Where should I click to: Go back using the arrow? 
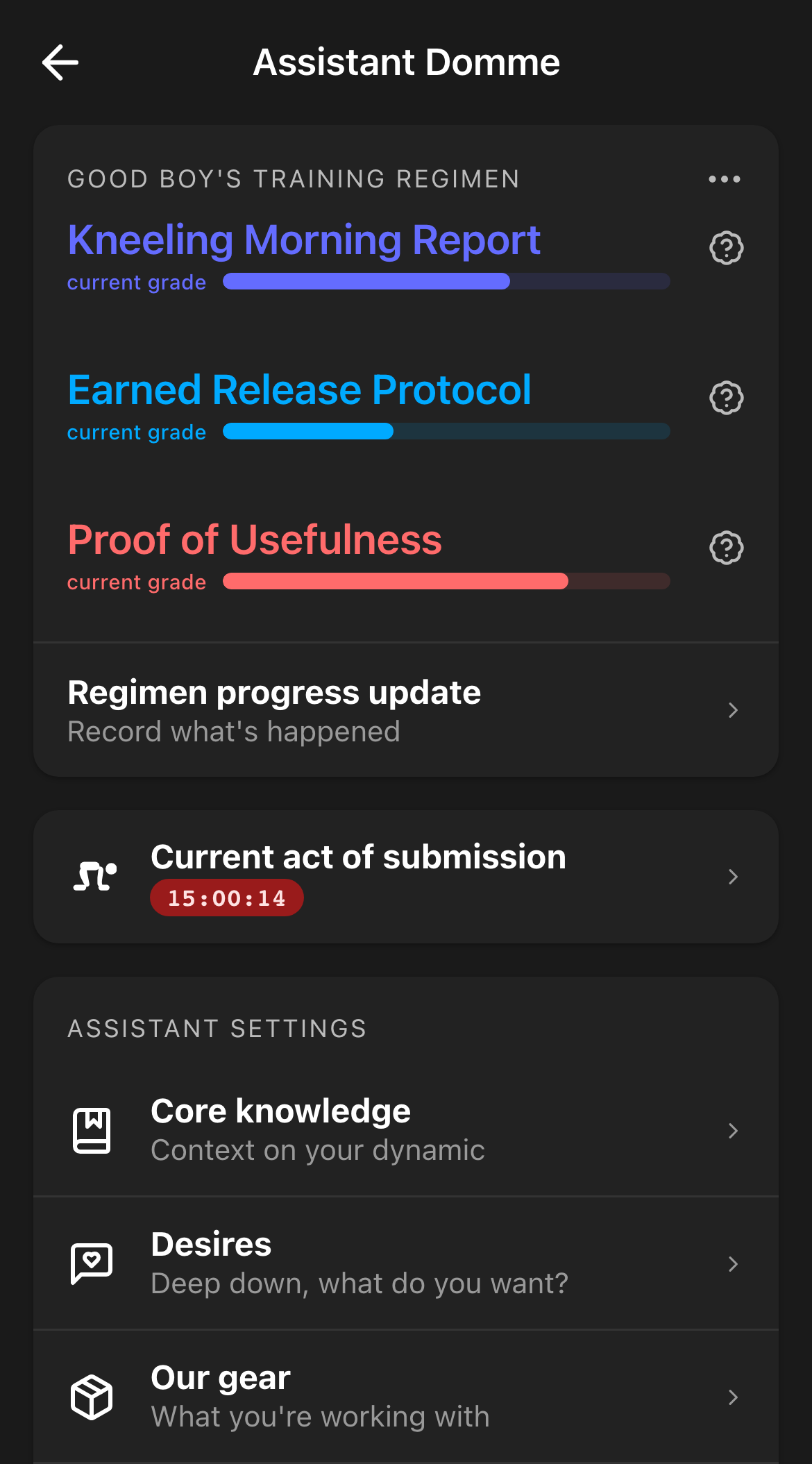tap(60, 62)
